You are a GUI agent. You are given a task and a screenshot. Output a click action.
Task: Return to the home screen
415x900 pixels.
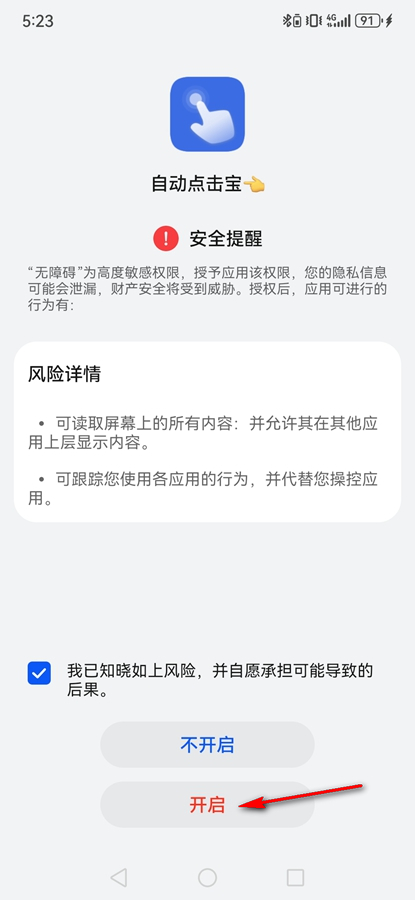click(207, 876)
